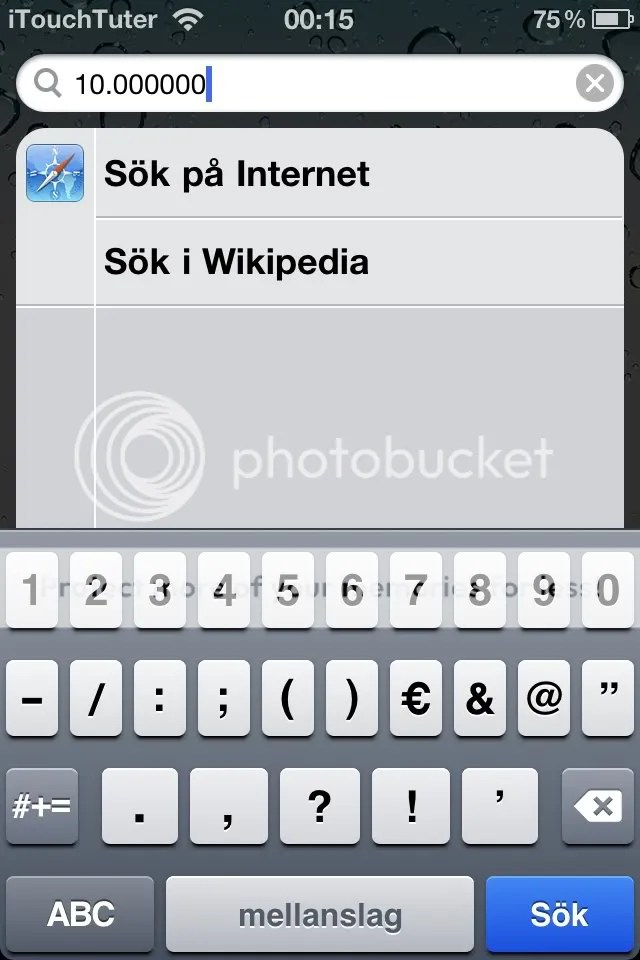This screenshot has height=960, width=640.
Task: Tap the ampersand key
Action: 479,699
